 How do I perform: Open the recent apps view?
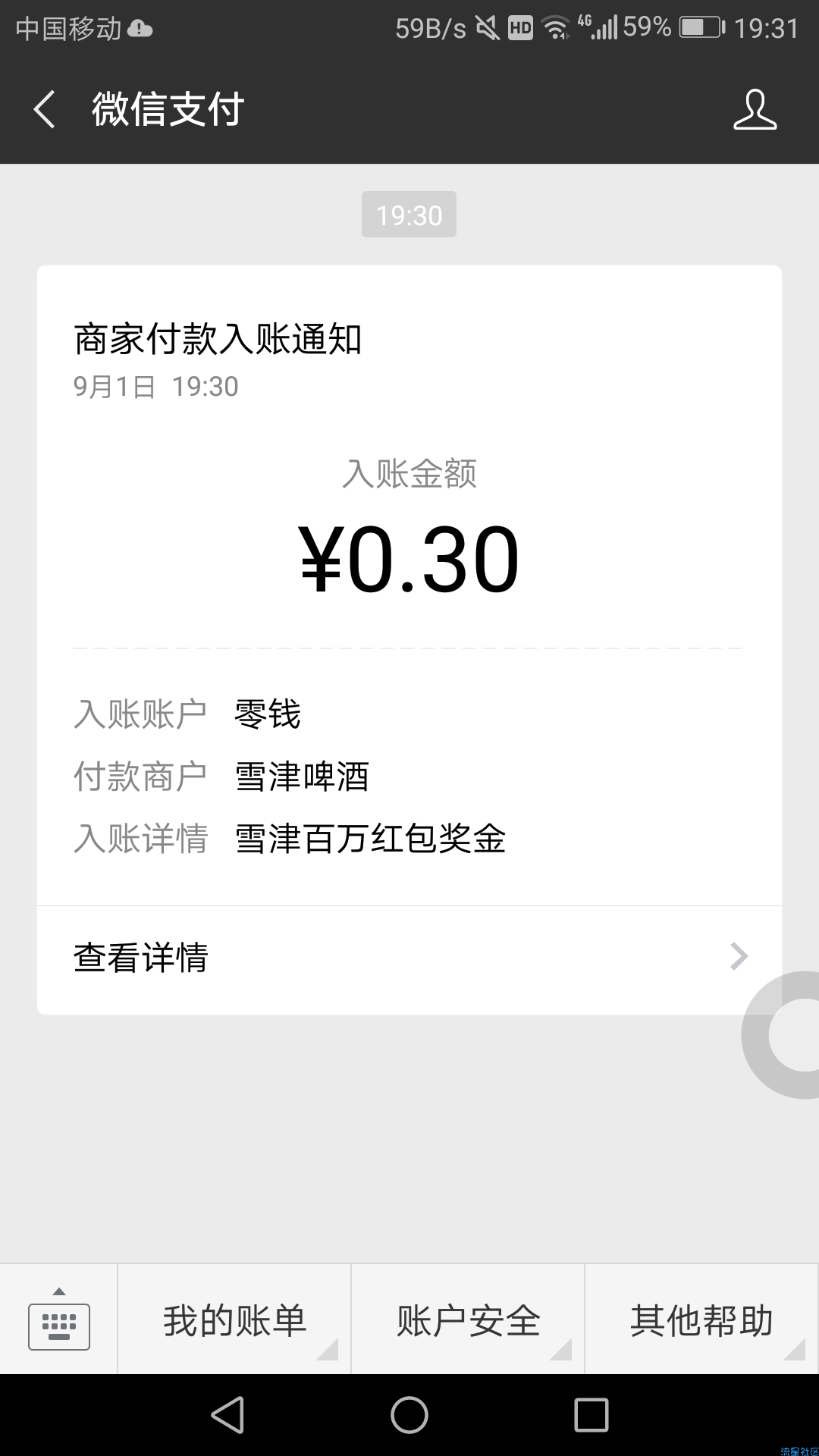(591, 1415)
